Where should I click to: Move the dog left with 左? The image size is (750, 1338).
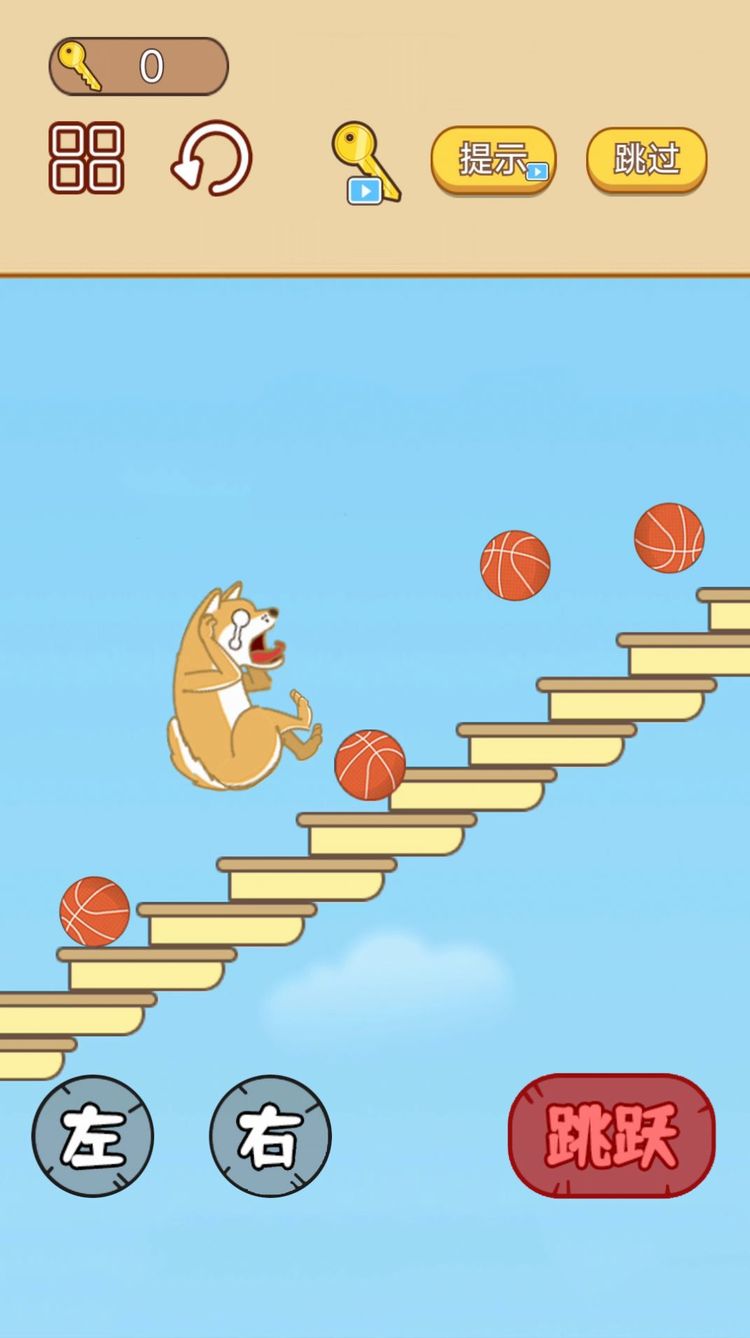coord(93,1136)
